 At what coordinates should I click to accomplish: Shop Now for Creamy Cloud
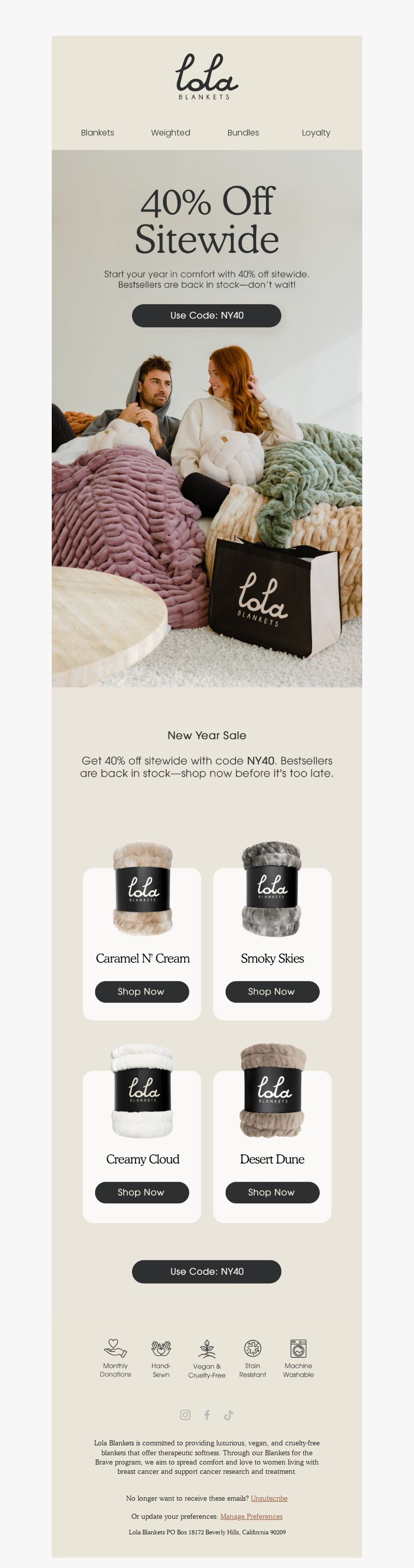(142, 1192)
